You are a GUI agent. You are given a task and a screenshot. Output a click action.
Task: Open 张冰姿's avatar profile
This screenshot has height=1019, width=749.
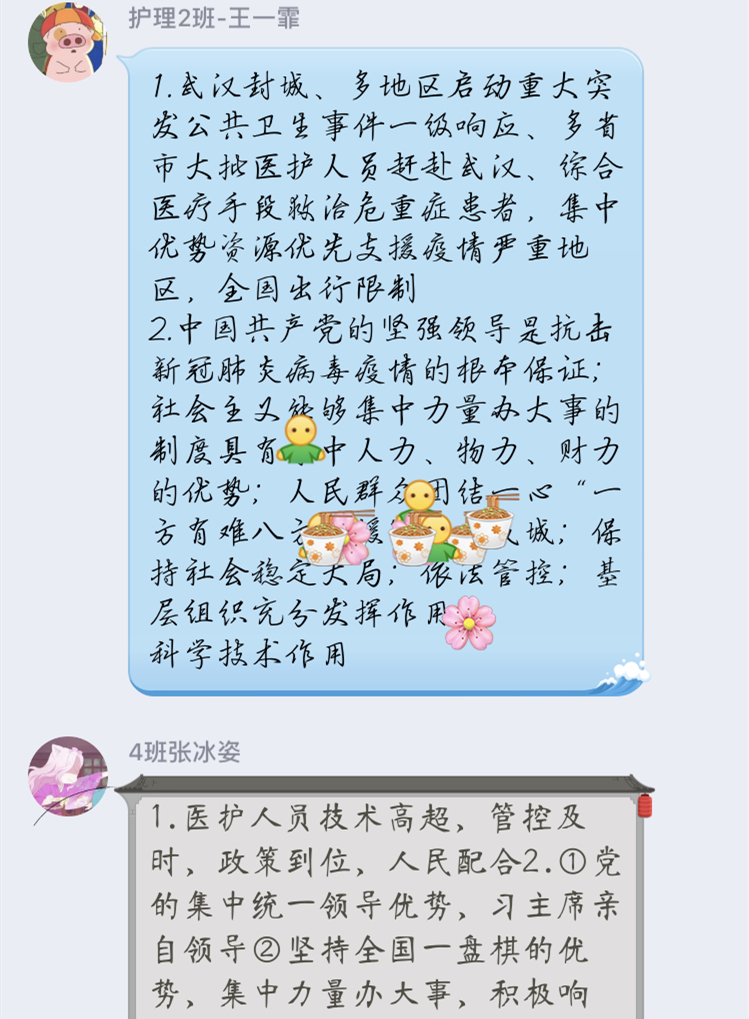click(67, 777)
